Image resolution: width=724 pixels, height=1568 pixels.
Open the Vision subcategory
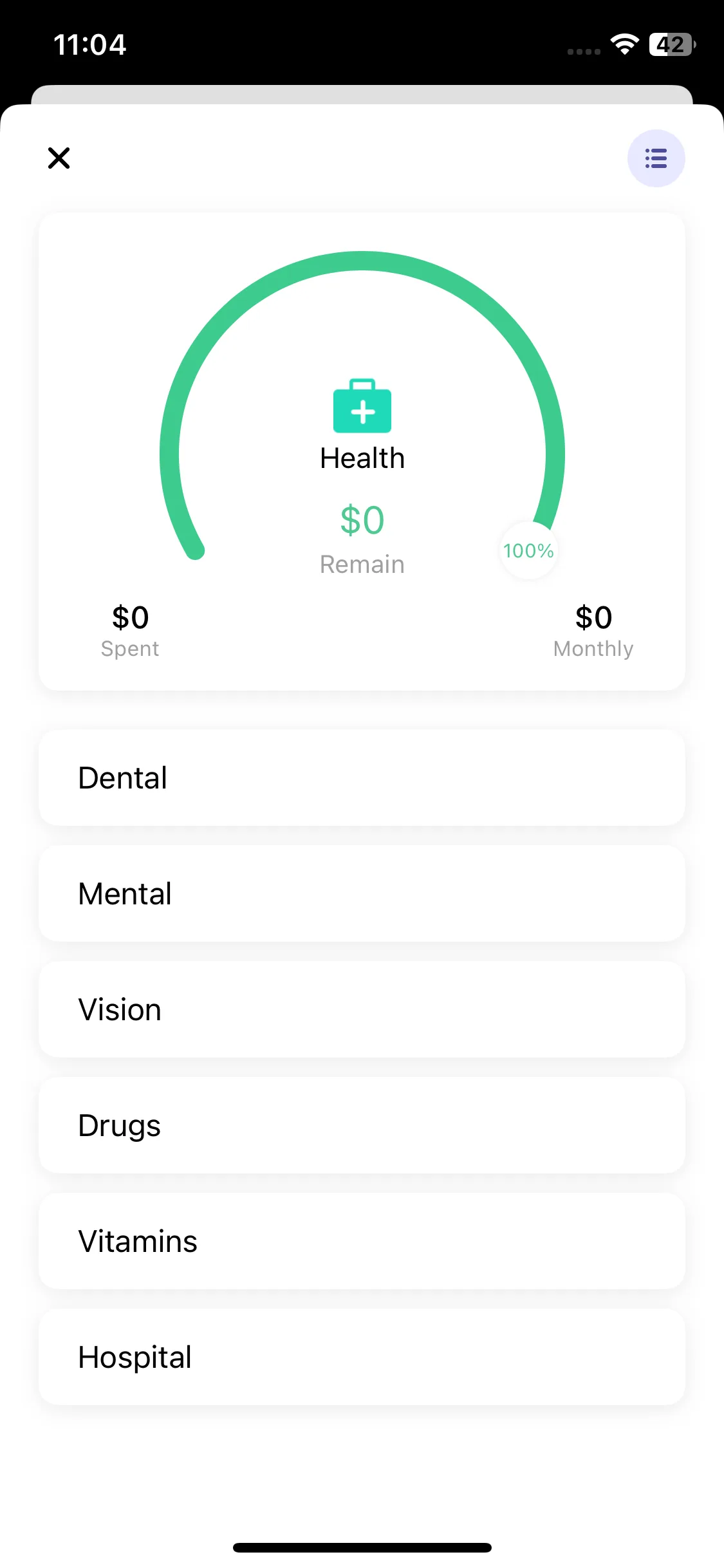pos(362,1009)
